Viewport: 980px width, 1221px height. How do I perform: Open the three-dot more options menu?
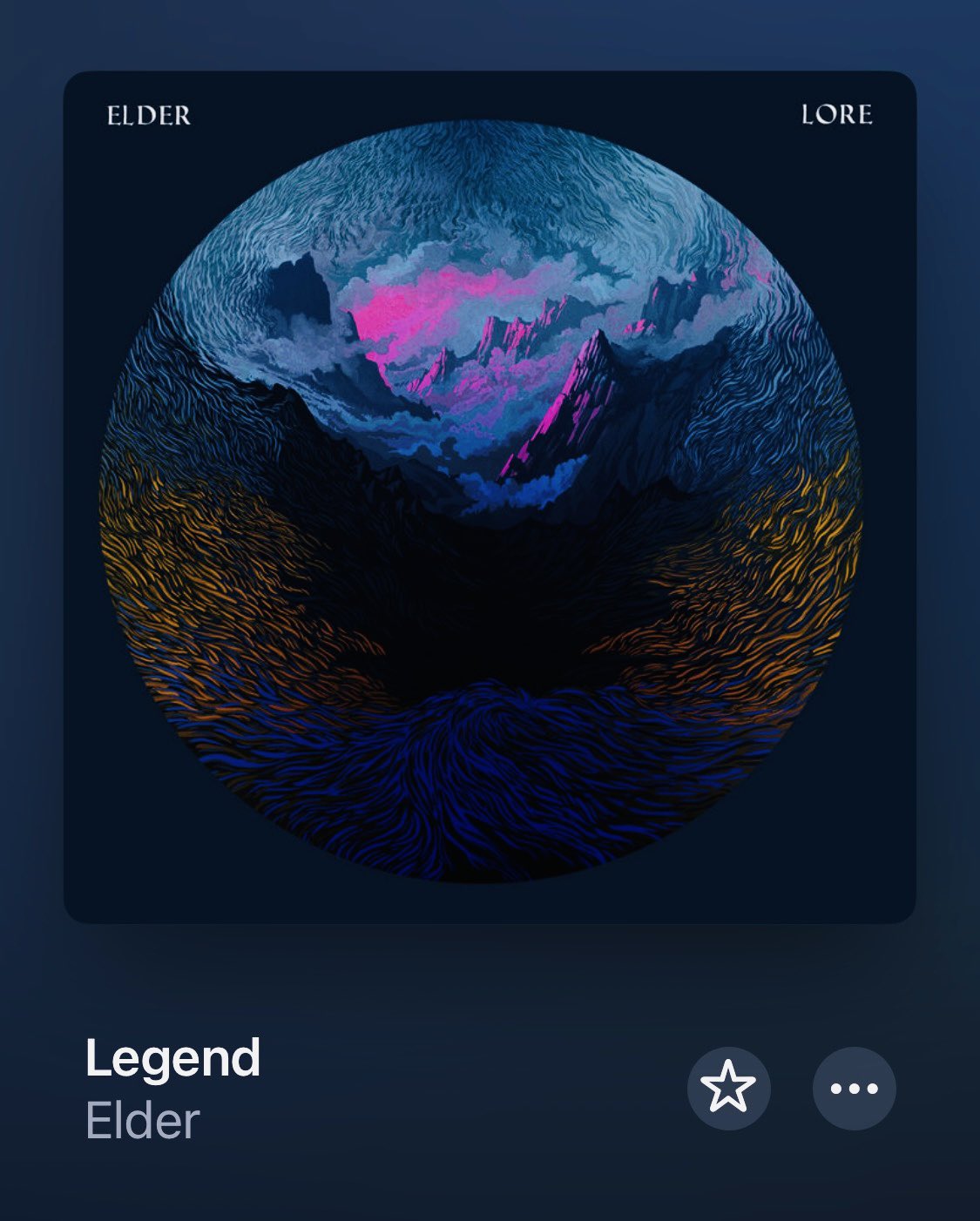854,1089
